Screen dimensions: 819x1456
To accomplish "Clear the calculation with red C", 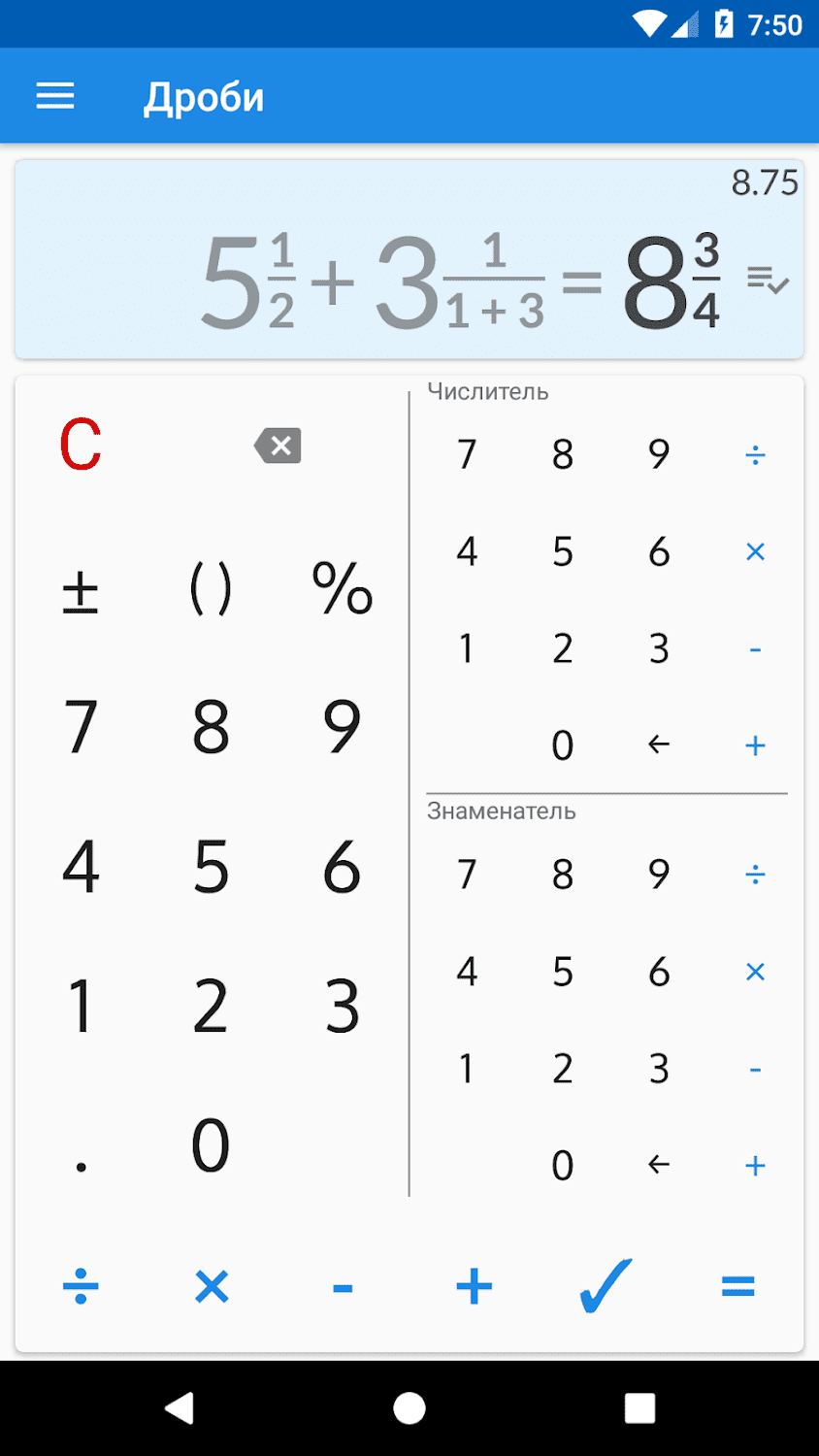I will (x=81, y=446).
